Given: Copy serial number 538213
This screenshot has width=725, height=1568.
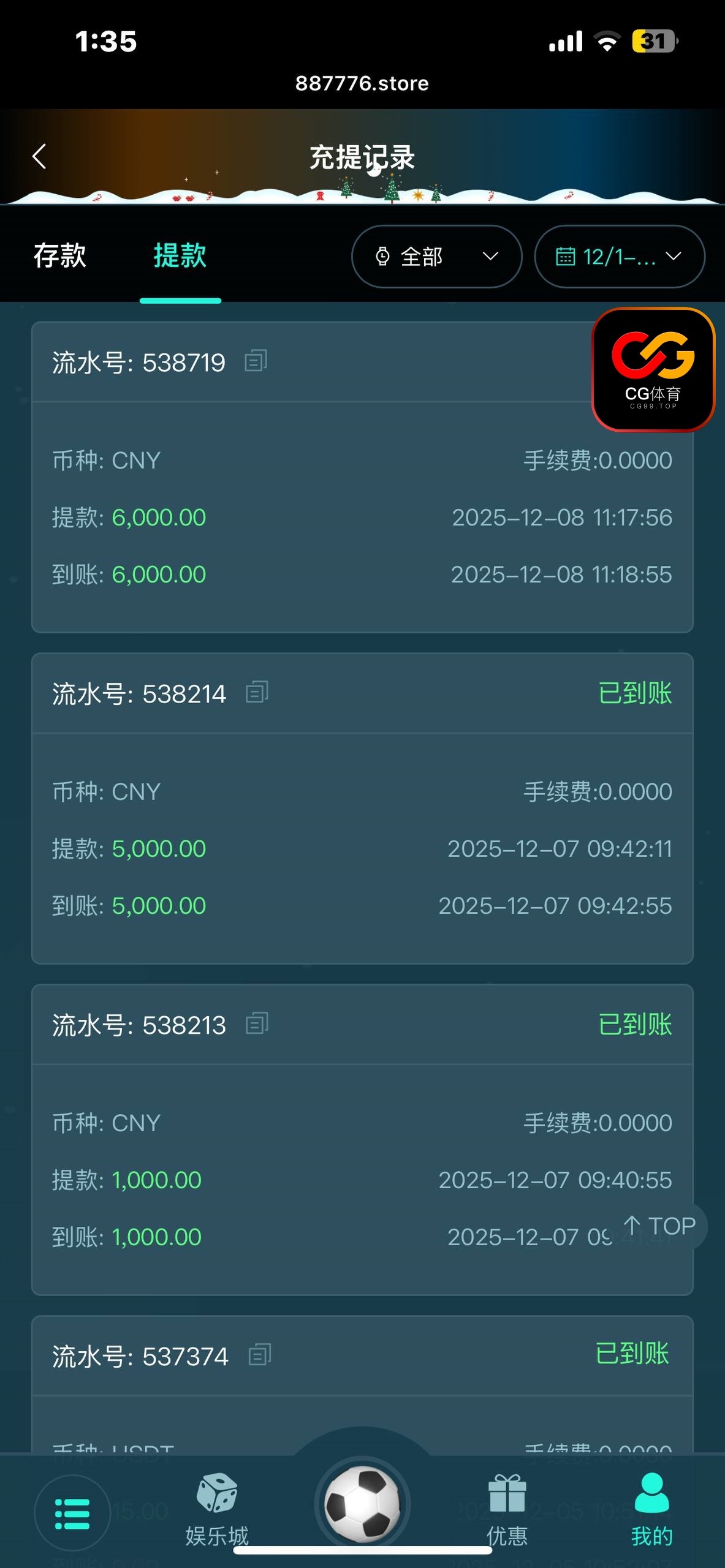Looking at the screenshot, I should 257,1024.
